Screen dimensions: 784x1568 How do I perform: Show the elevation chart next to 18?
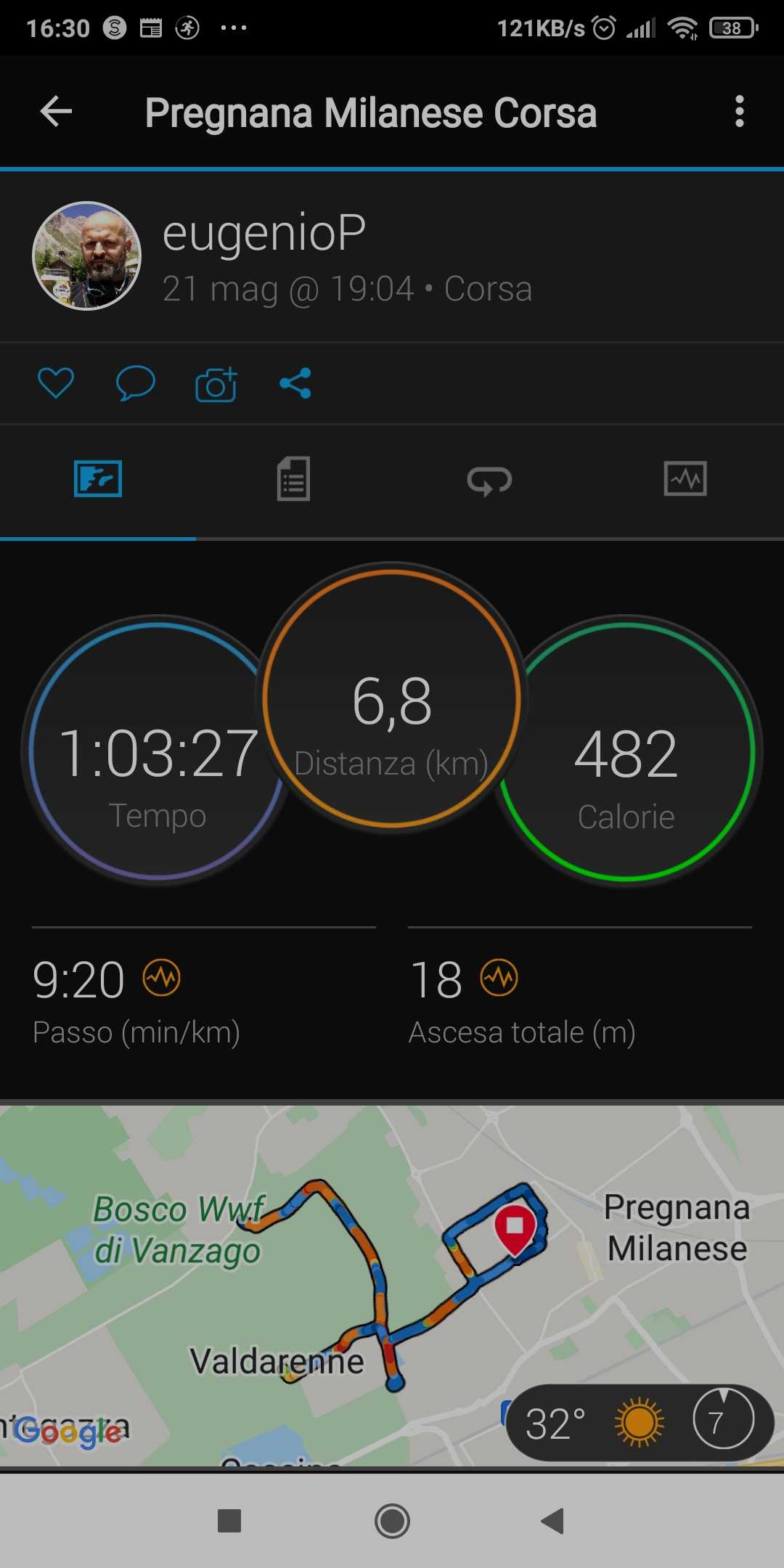point(499,978)
